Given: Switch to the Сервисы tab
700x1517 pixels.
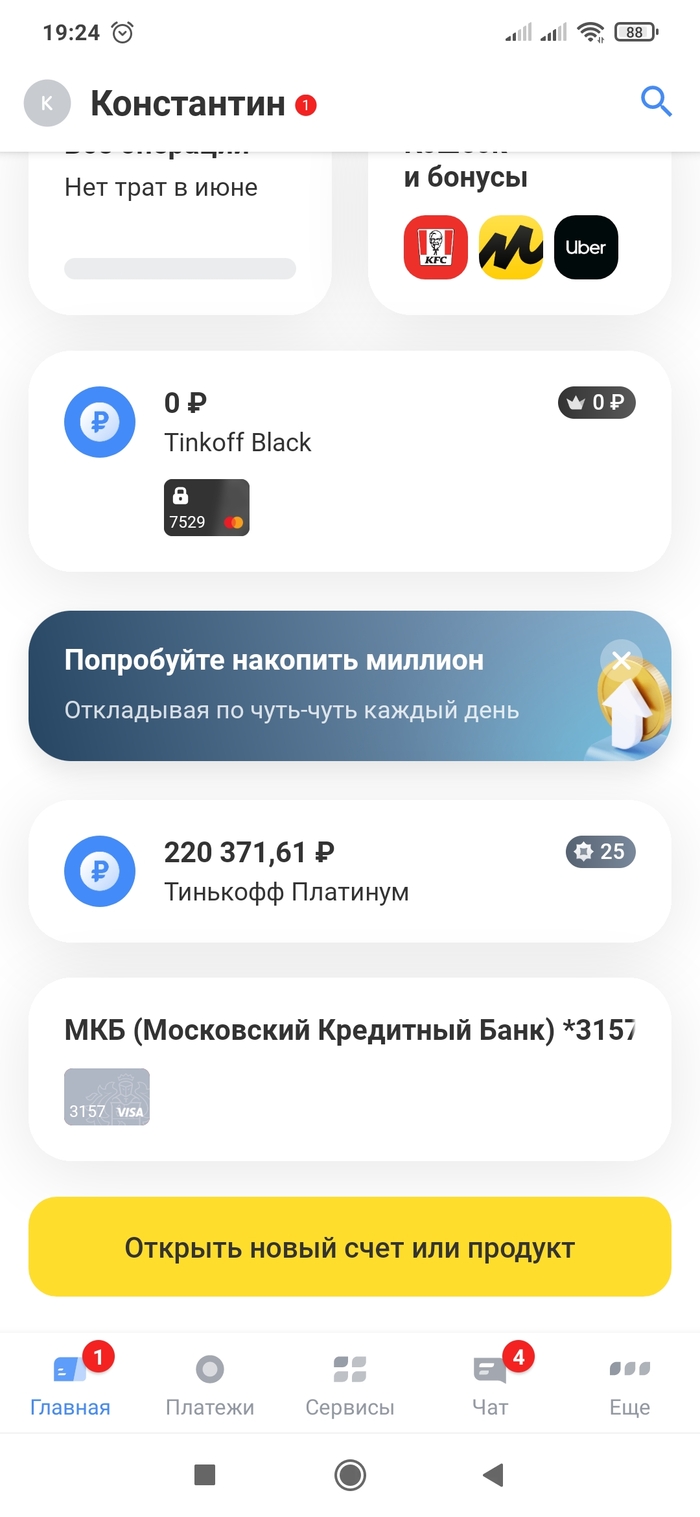Looking at the screenshot, I should tap(350, 1385).
